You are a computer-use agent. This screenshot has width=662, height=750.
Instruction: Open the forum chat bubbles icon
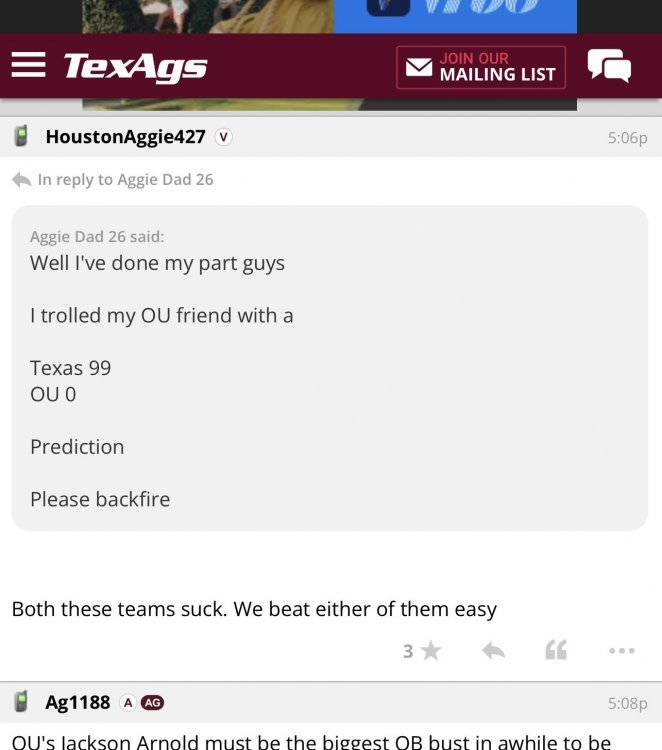tap(609, 67)
